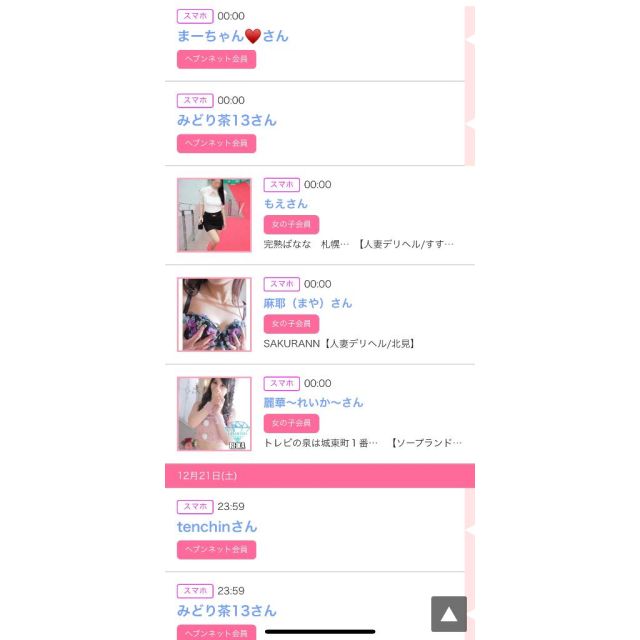This screenshot has width=640, height=640.
Task: Open みどり茶13さん's 00:00 entry
Action: tap(227, 121)
